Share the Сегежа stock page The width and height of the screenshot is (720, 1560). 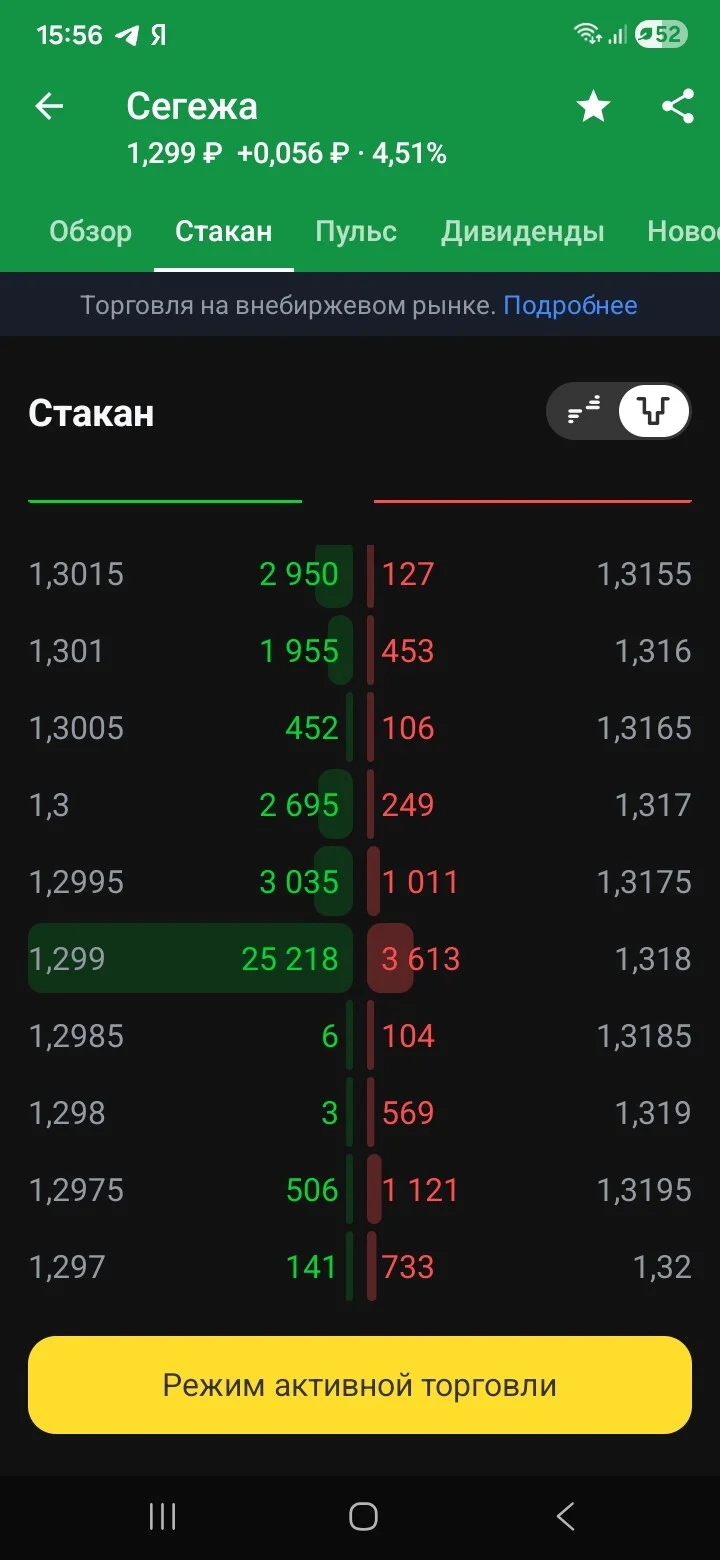(678, 106)
